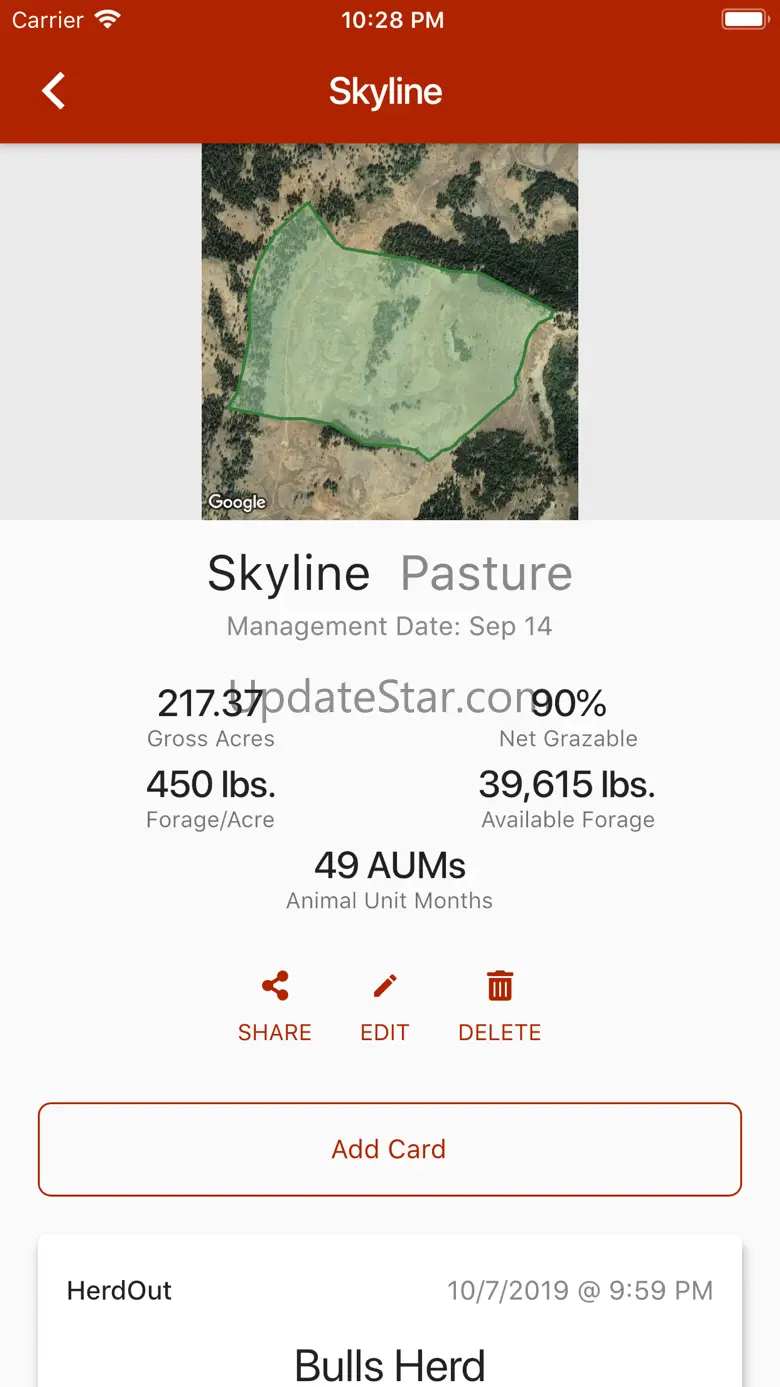Open the Skyline pasture map image

pos(390,331)
